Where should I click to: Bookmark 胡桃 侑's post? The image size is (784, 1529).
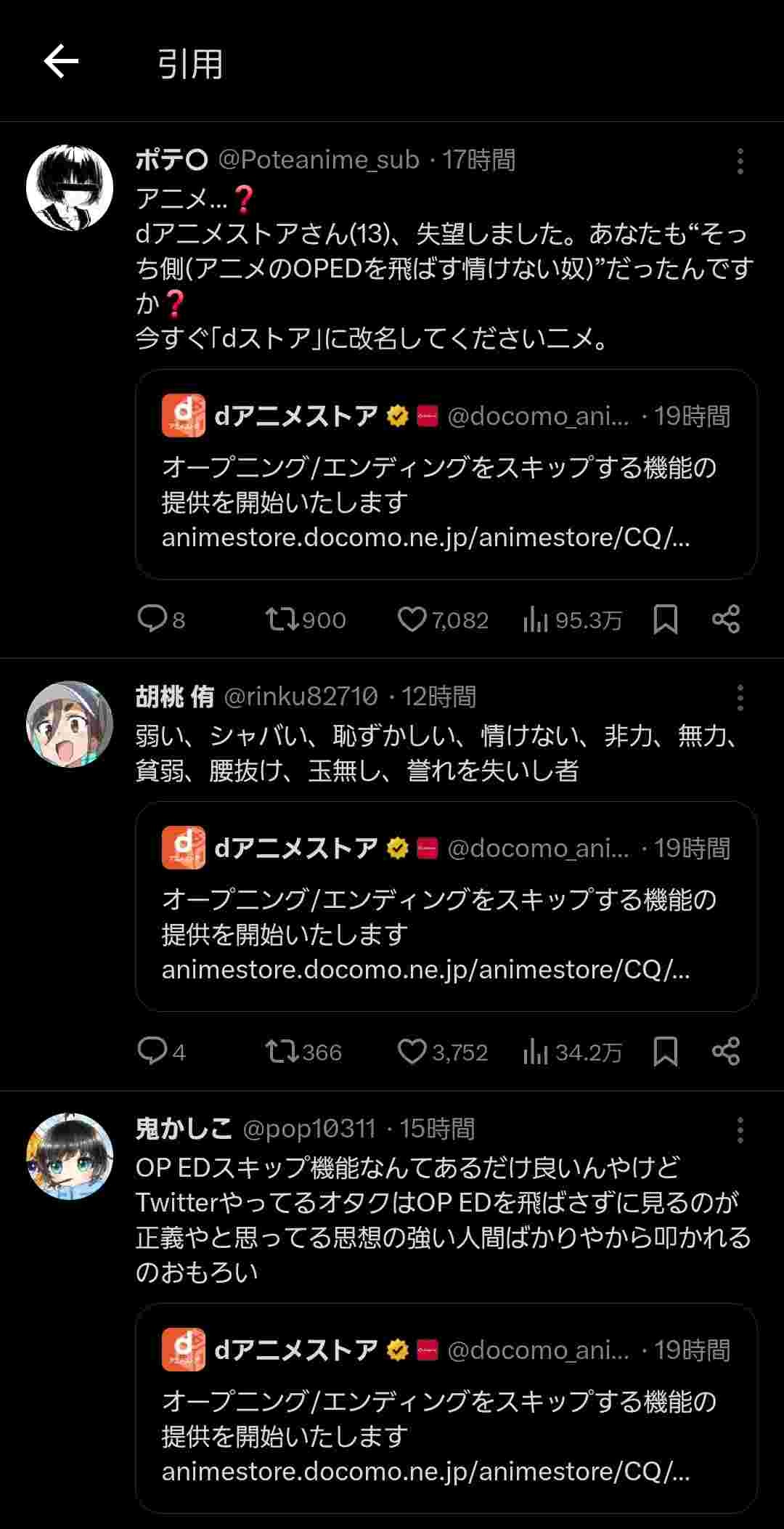pyautogui.click(x=665, y=1051)
